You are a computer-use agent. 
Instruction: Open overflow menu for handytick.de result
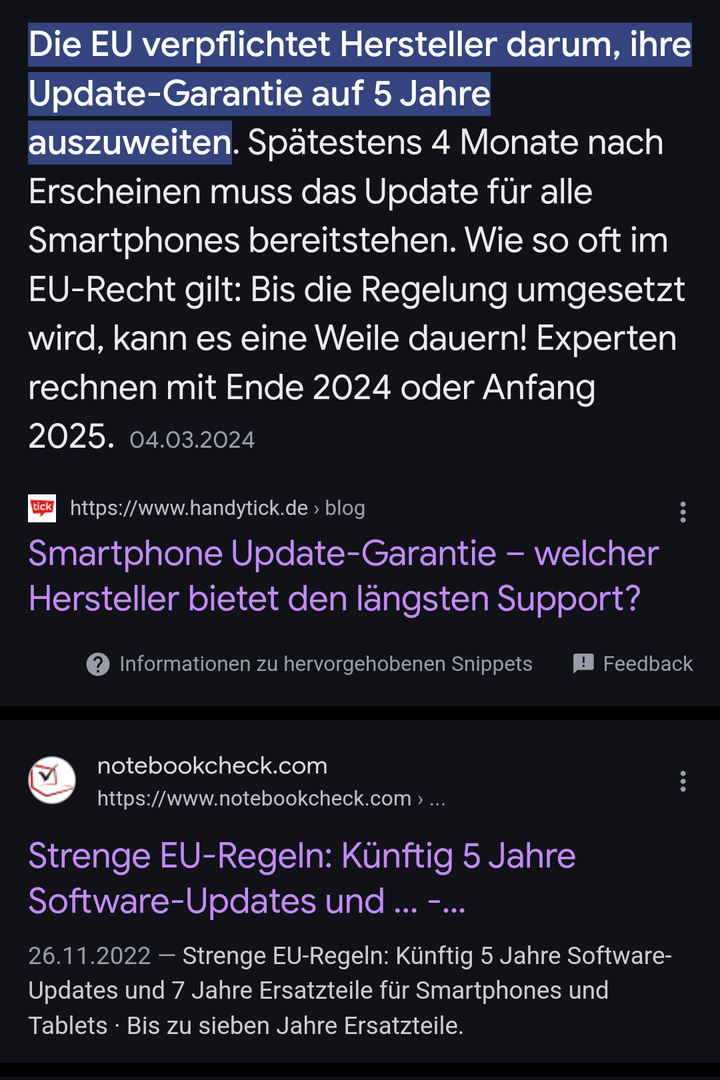point(683,512)
